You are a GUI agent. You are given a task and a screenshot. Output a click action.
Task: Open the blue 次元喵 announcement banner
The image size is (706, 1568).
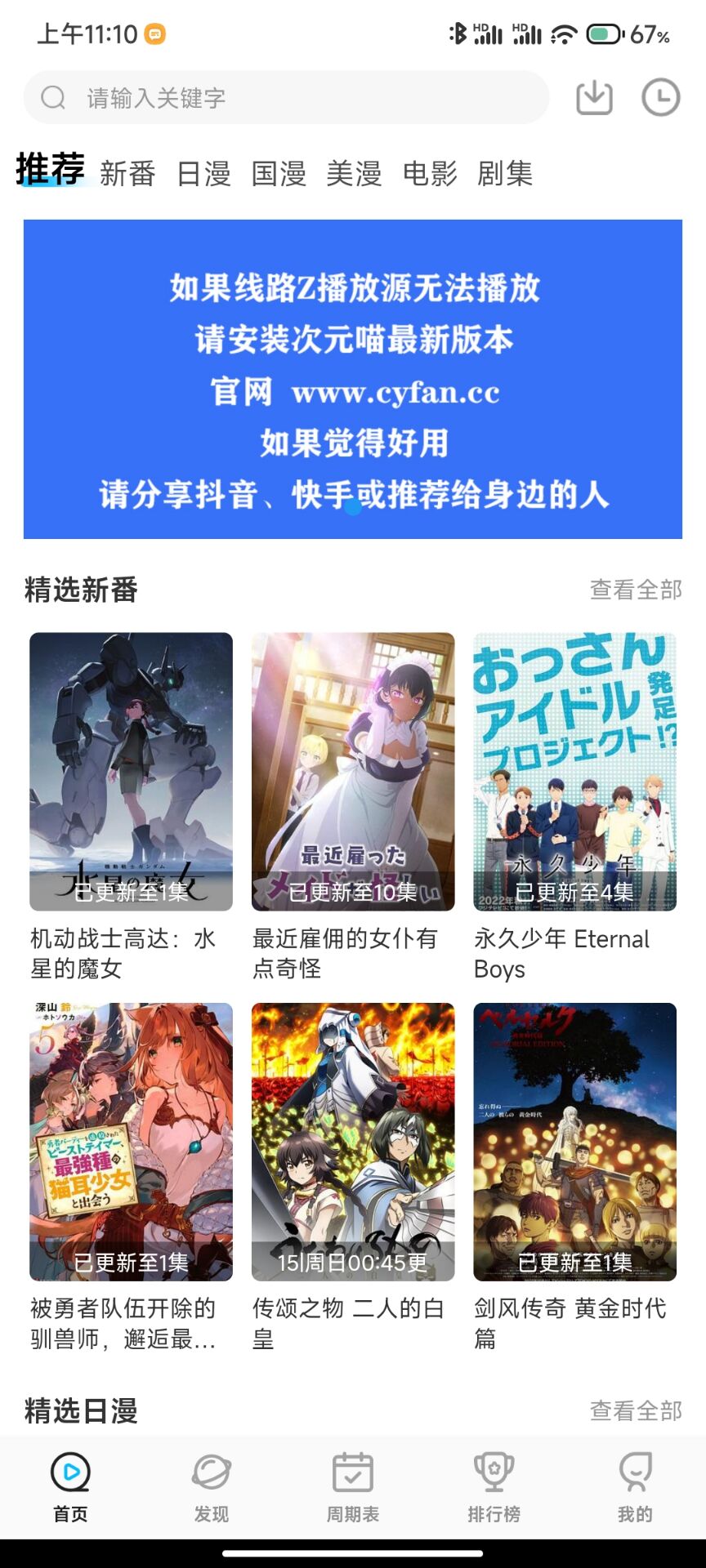(x=353, y=379)
